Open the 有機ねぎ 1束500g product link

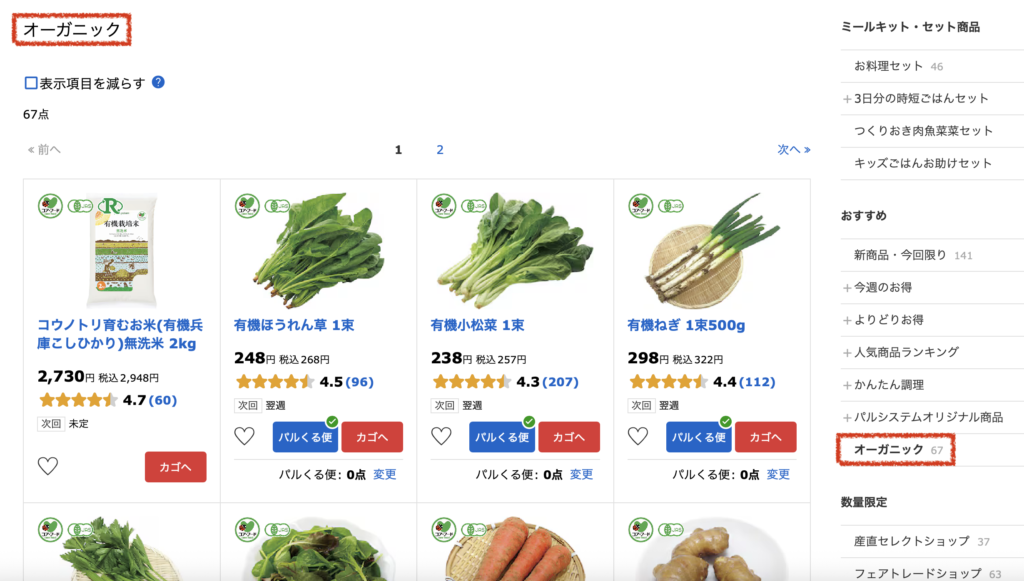point(686,325)
